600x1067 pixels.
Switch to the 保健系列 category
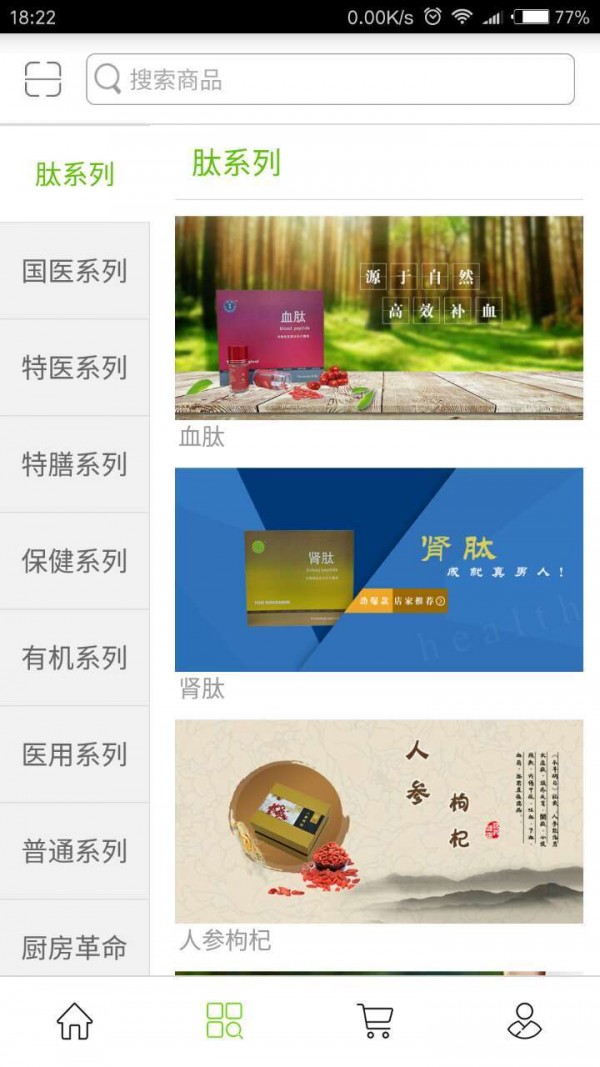tap(75, 561)
